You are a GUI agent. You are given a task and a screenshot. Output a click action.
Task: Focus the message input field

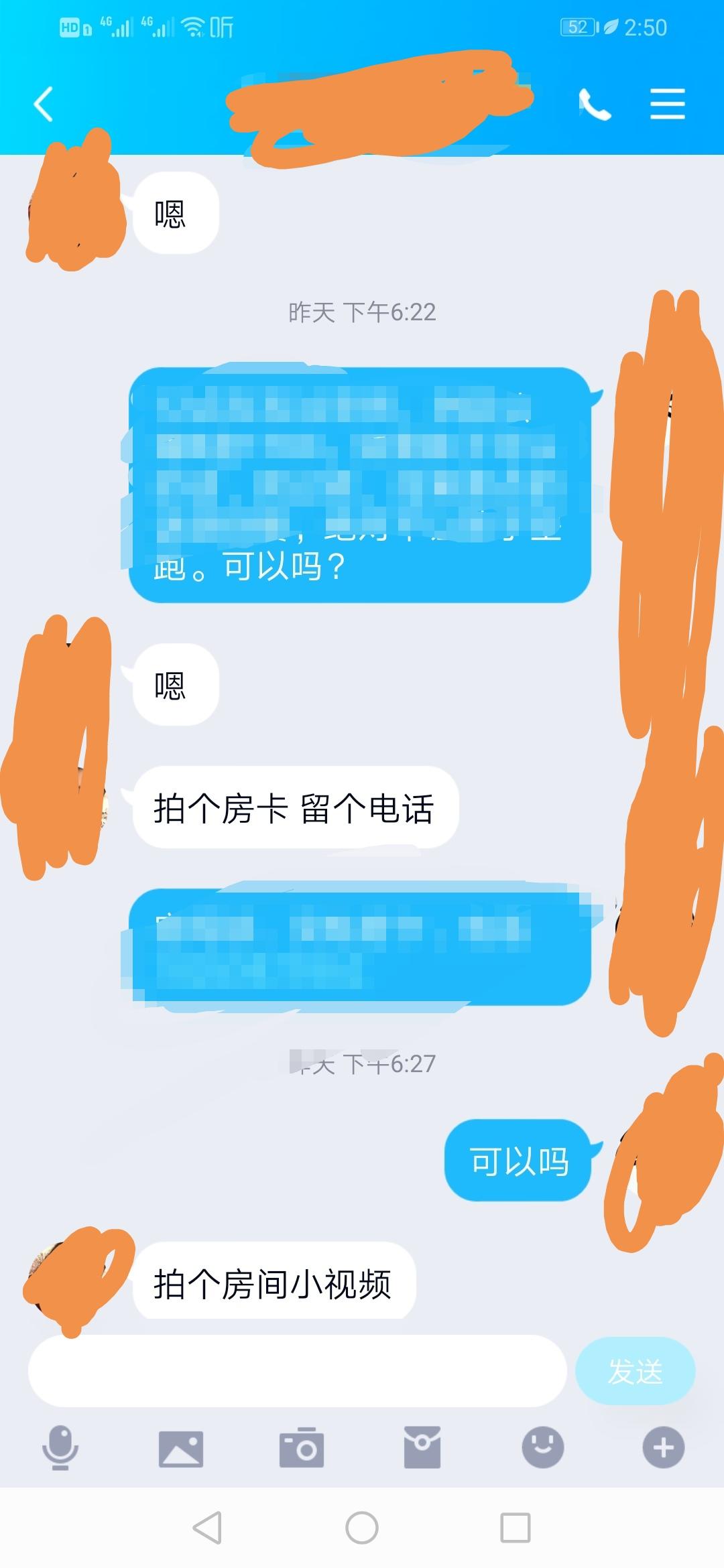click(297, 1371)
